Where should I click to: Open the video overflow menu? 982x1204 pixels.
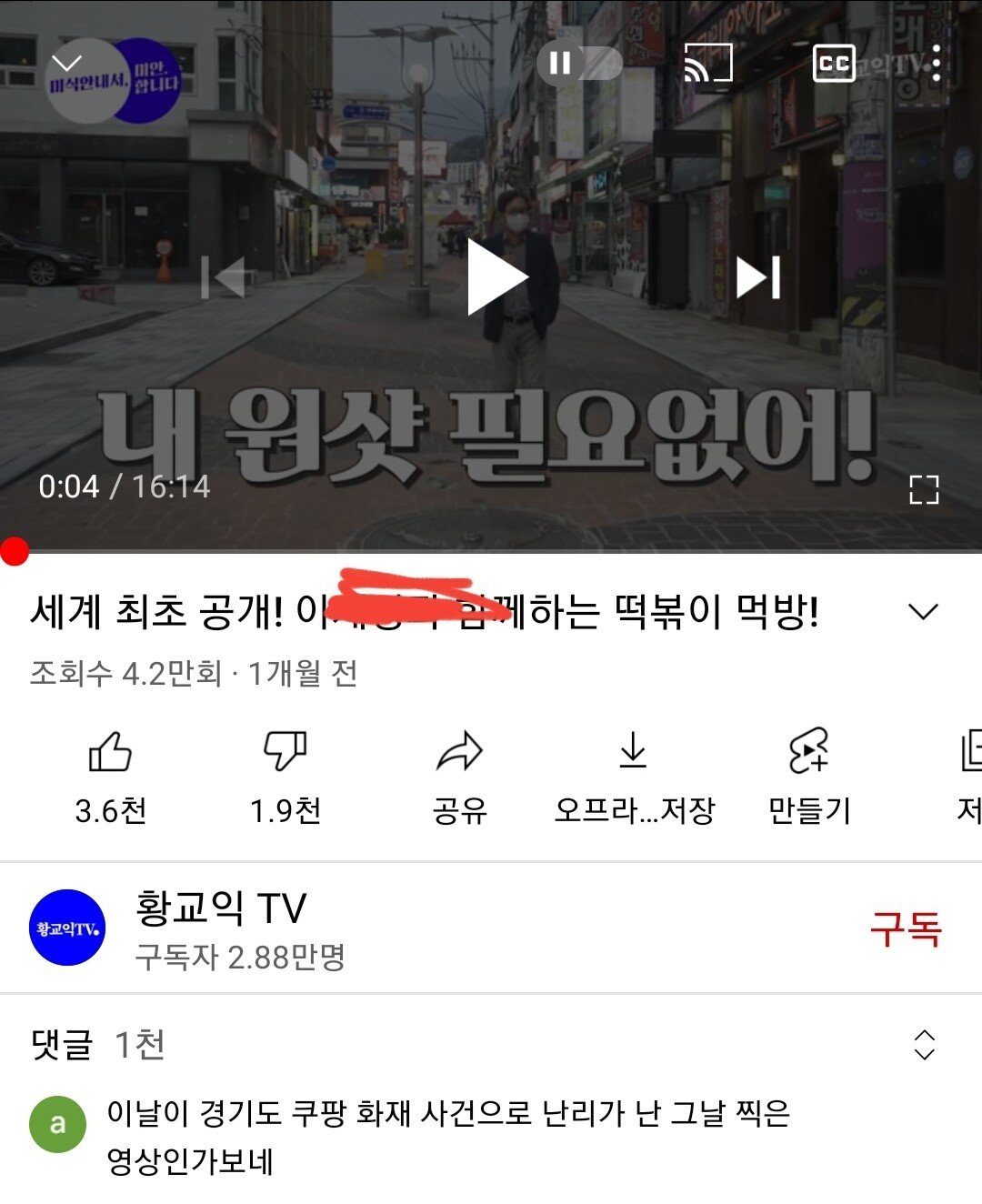[937, 64]
